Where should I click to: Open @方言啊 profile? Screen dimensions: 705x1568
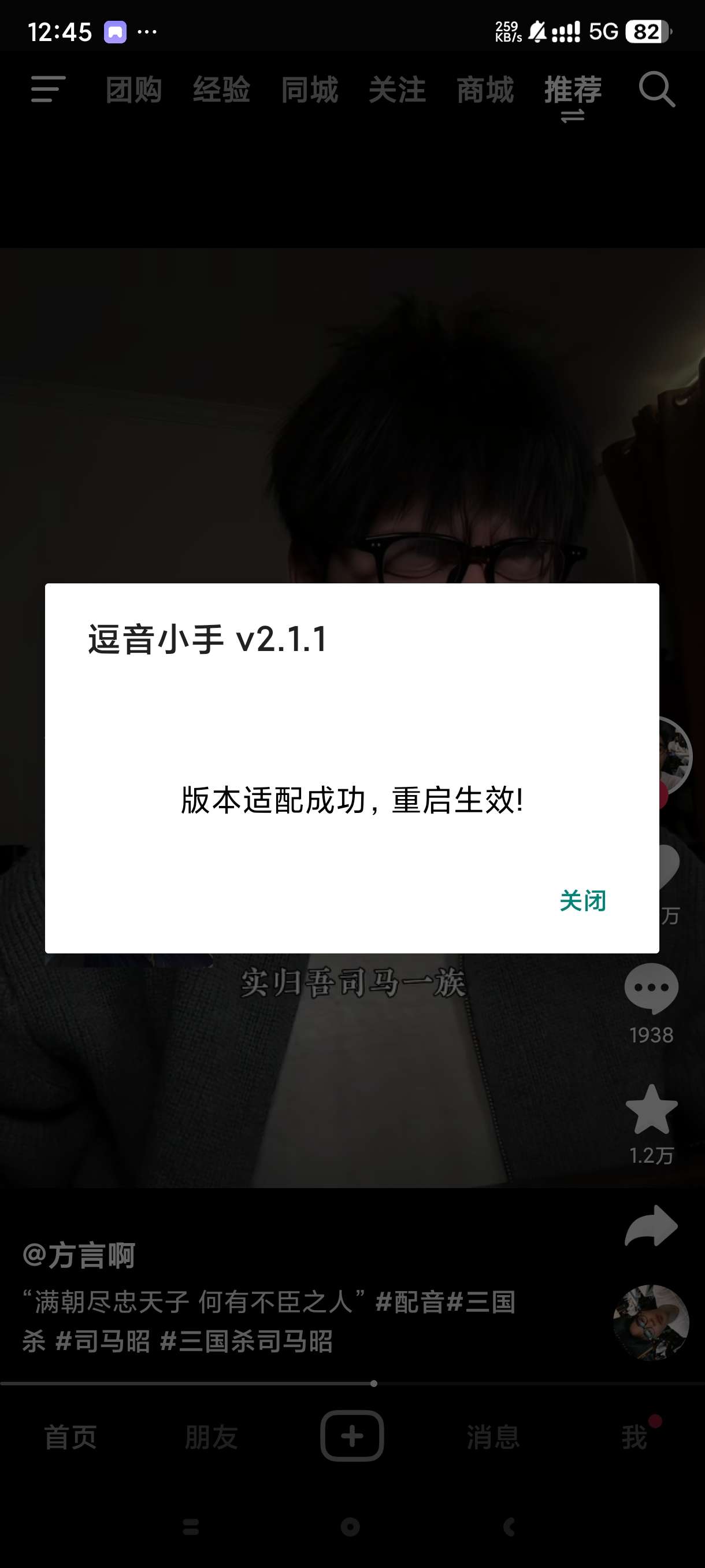pyautogui.click(x=79, y=1255)
